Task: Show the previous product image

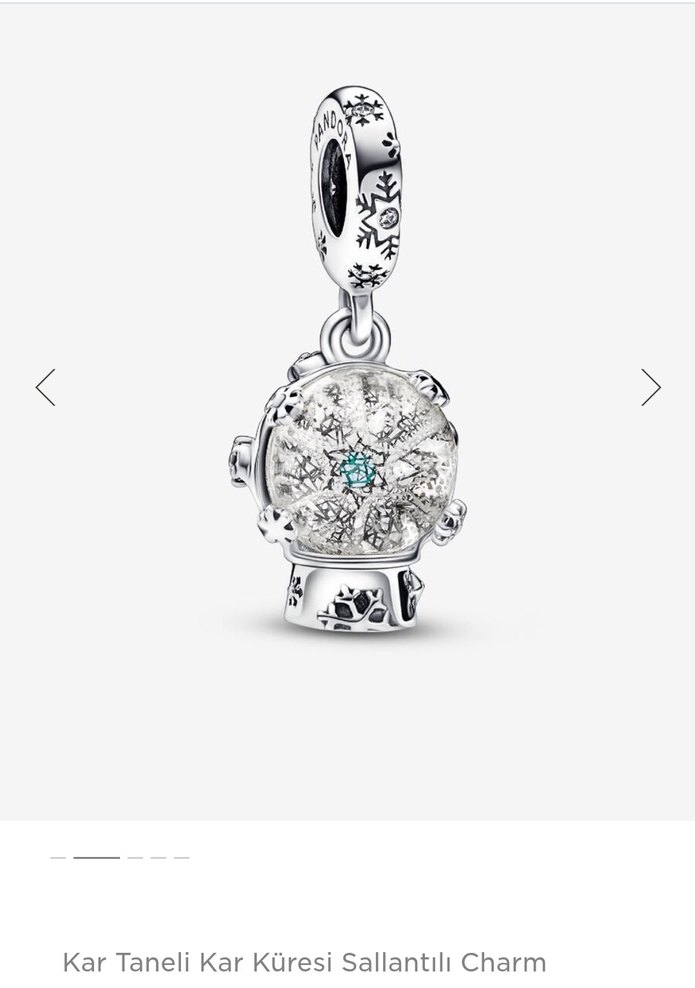Action: (x=45, y=387)
